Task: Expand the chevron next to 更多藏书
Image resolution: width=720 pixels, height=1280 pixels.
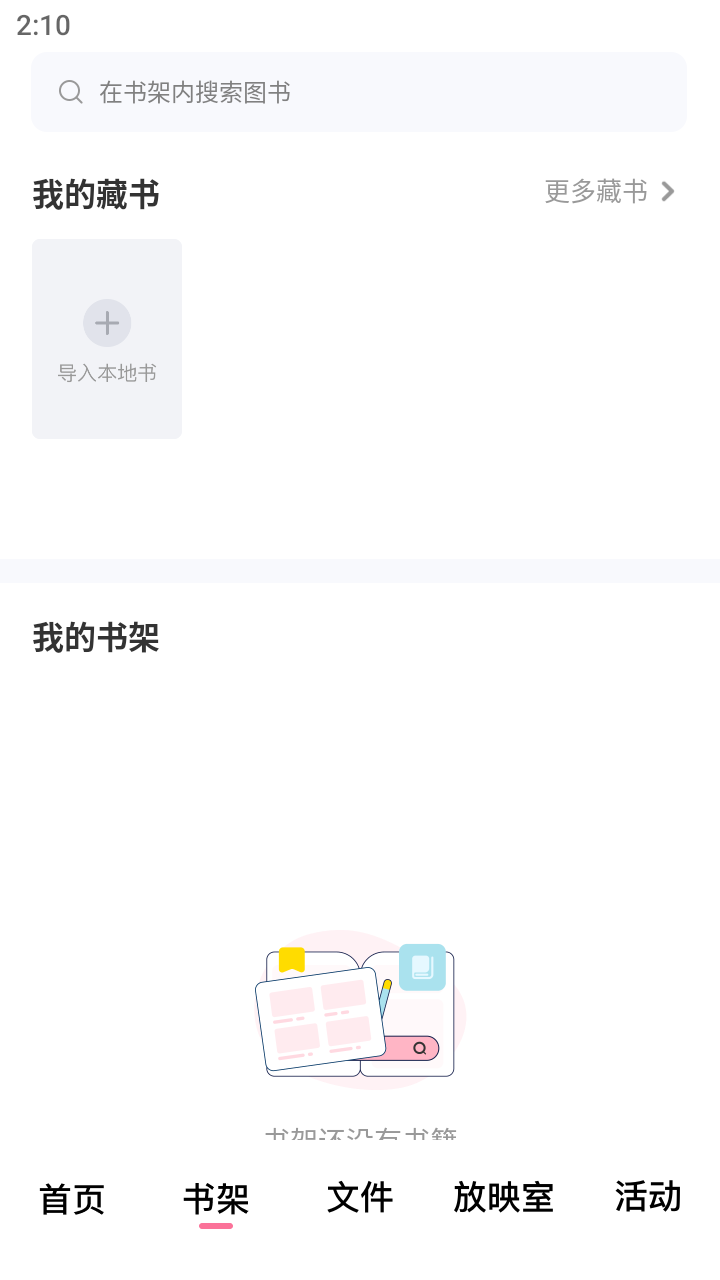Action: pyautogui.click(x=667, y=191)
